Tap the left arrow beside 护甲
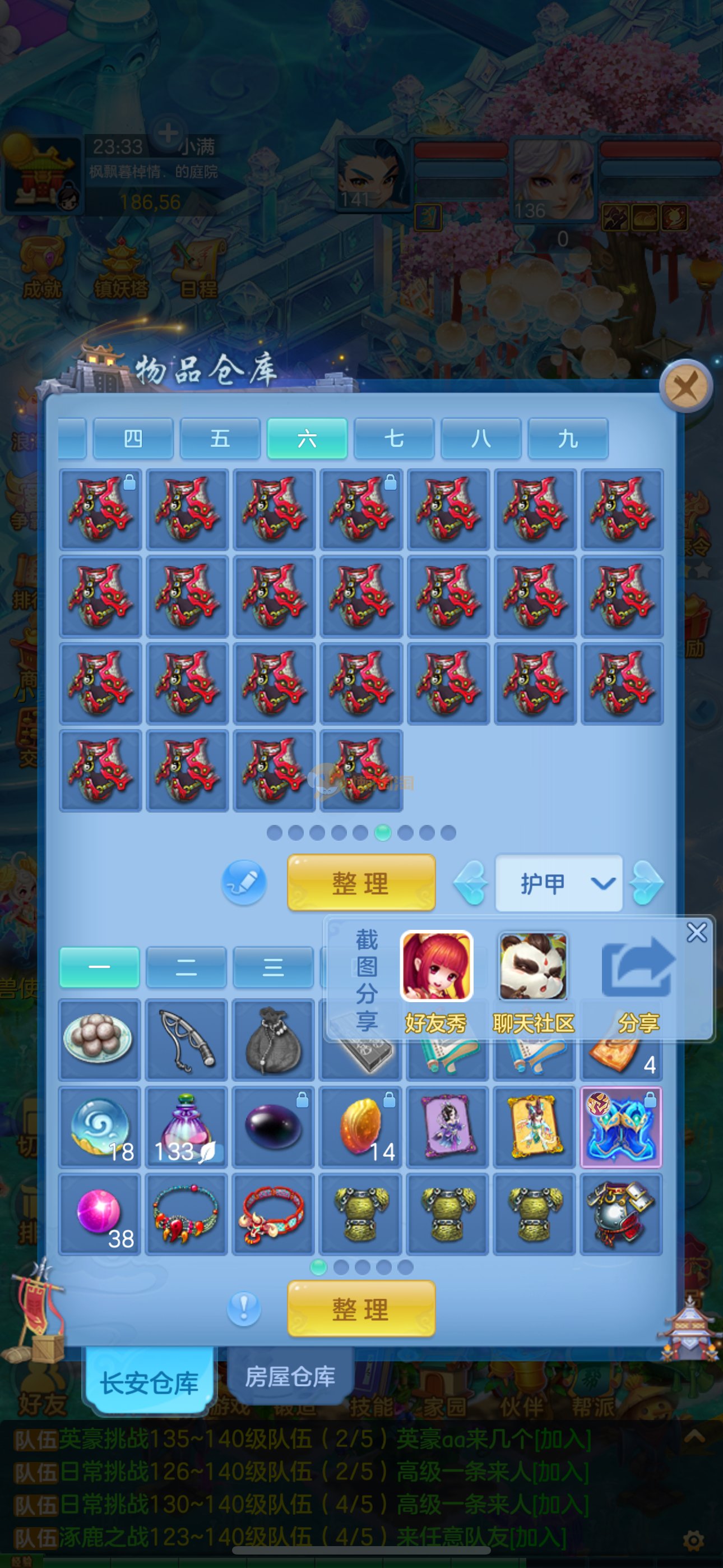This screenshot has height=1568, width=723. tap(471, 883)
